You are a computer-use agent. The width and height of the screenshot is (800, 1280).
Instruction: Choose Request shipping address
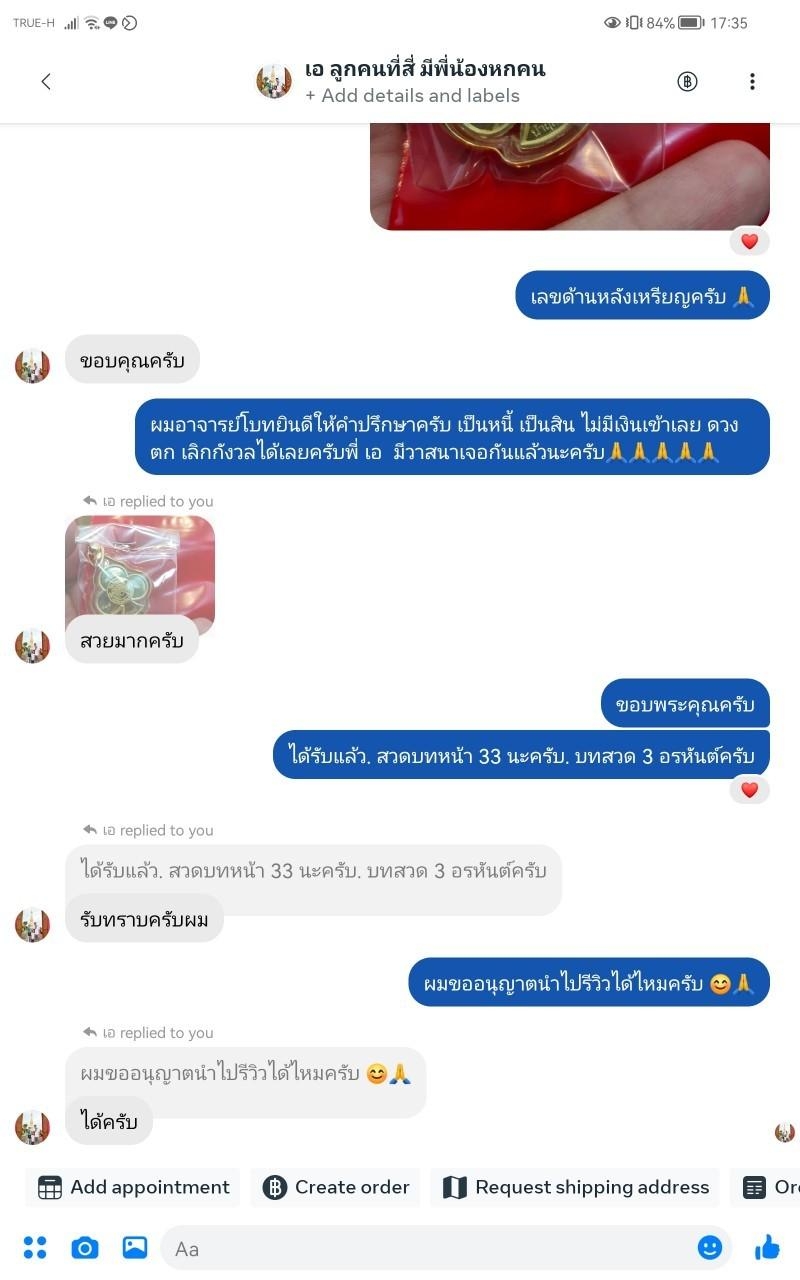[x=575, y=1187]
